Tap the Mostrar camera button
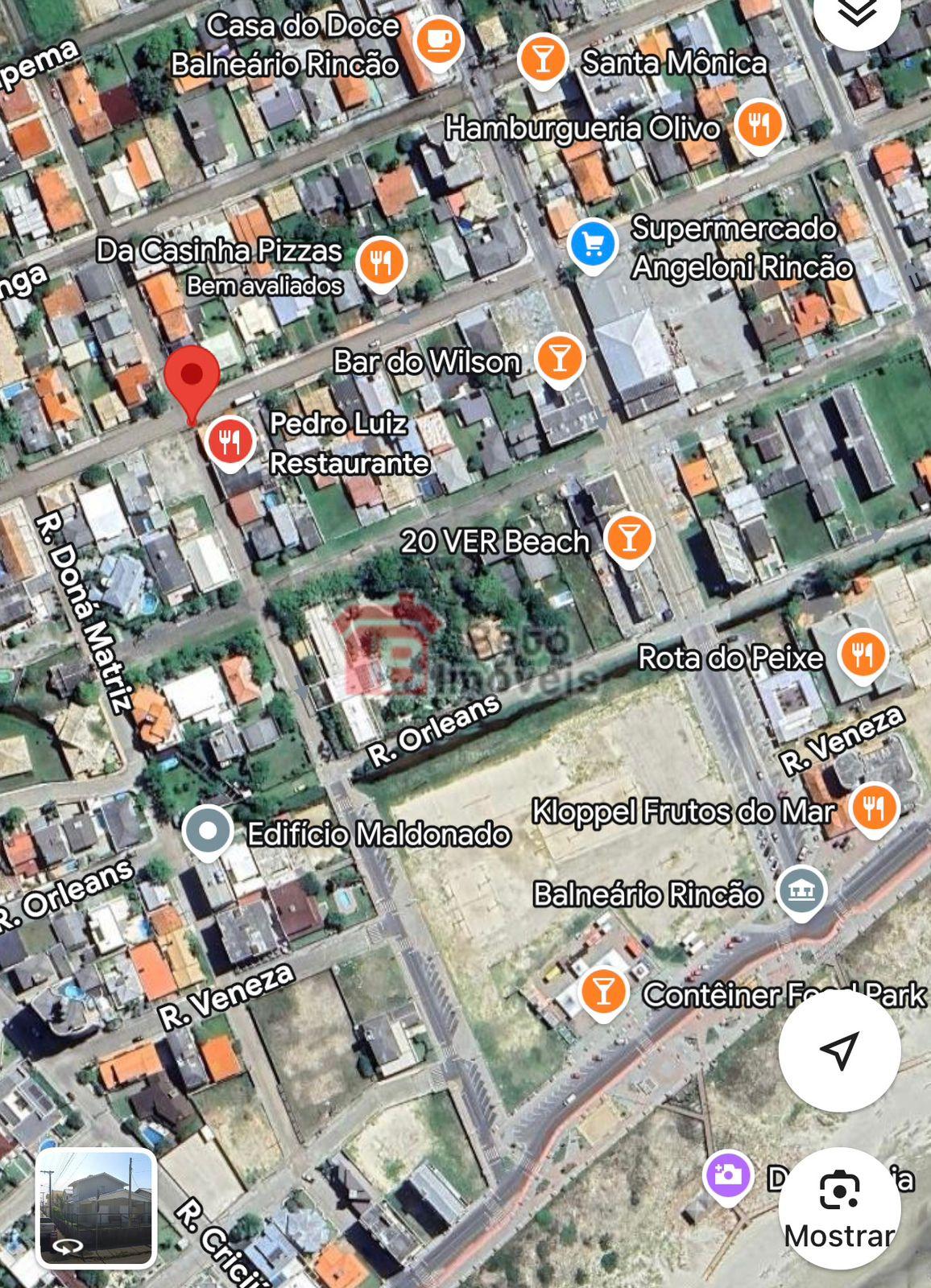 pyautogui.click(x=838, y=1207)
